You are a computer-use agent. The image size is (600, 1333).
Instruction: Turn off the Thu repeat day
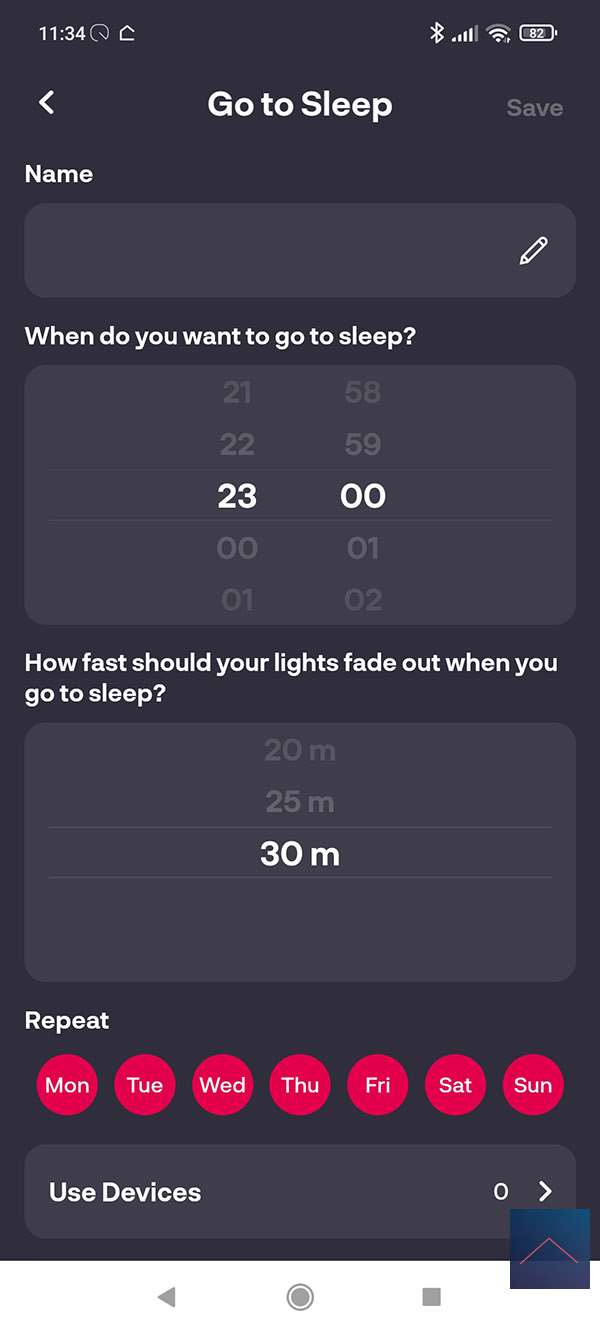(x=300, y=1085)
